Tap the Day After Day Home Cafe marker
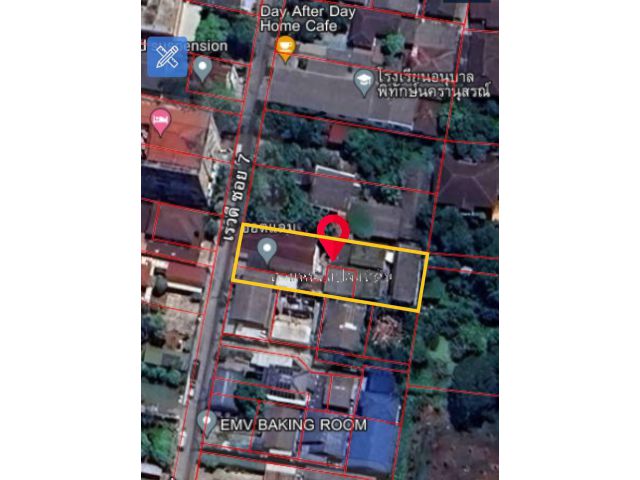 [x=286, y=47]
